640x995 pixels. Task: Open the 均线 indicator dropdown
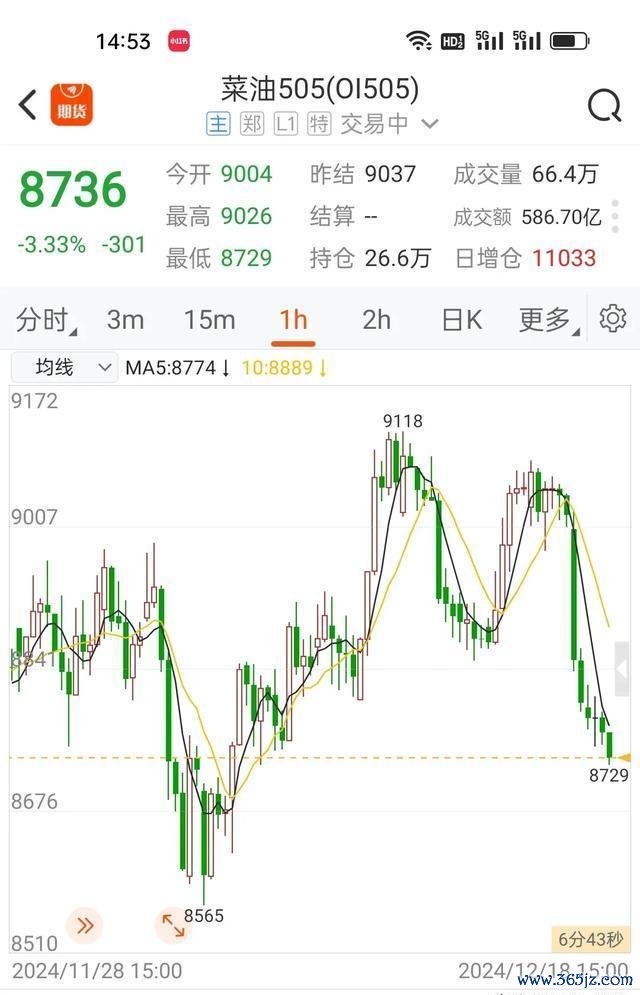tap(64, 368)
